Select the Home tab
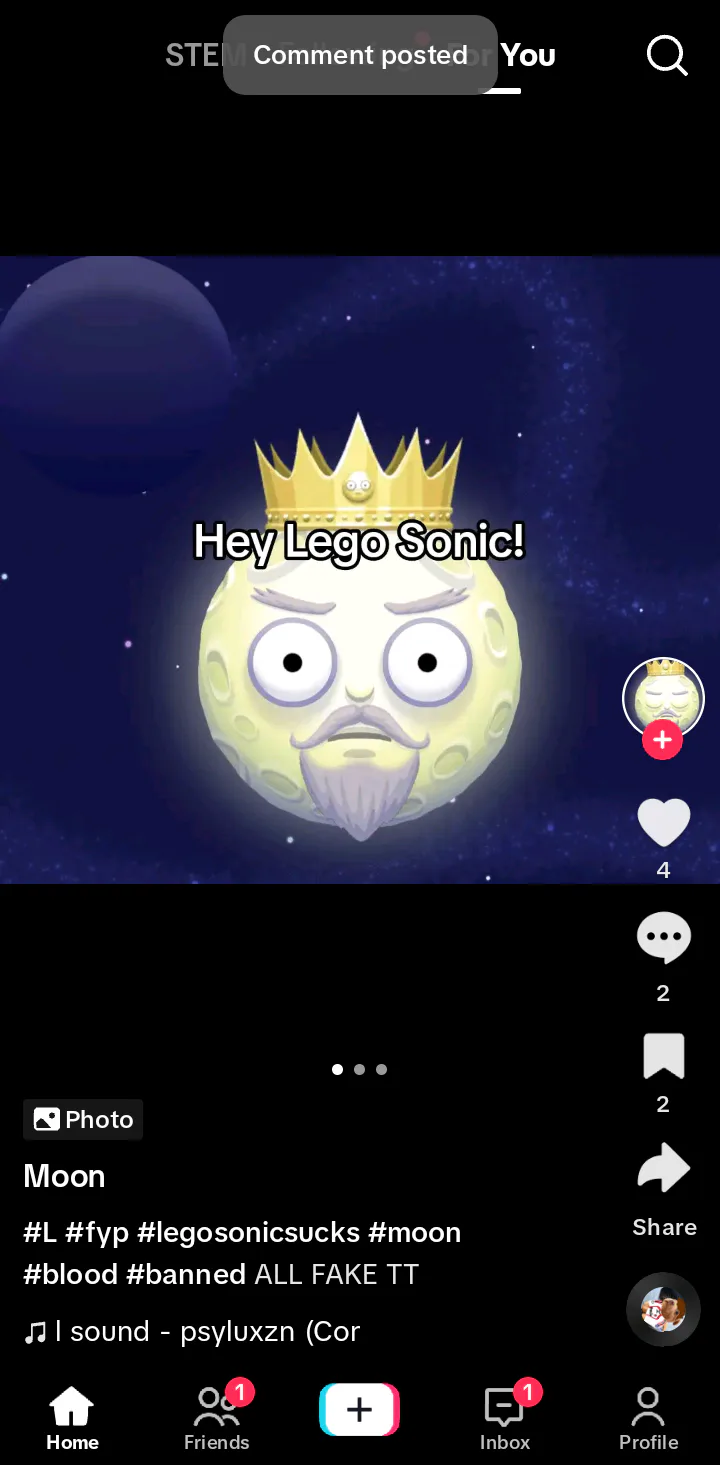 [x=72, y=1418]
